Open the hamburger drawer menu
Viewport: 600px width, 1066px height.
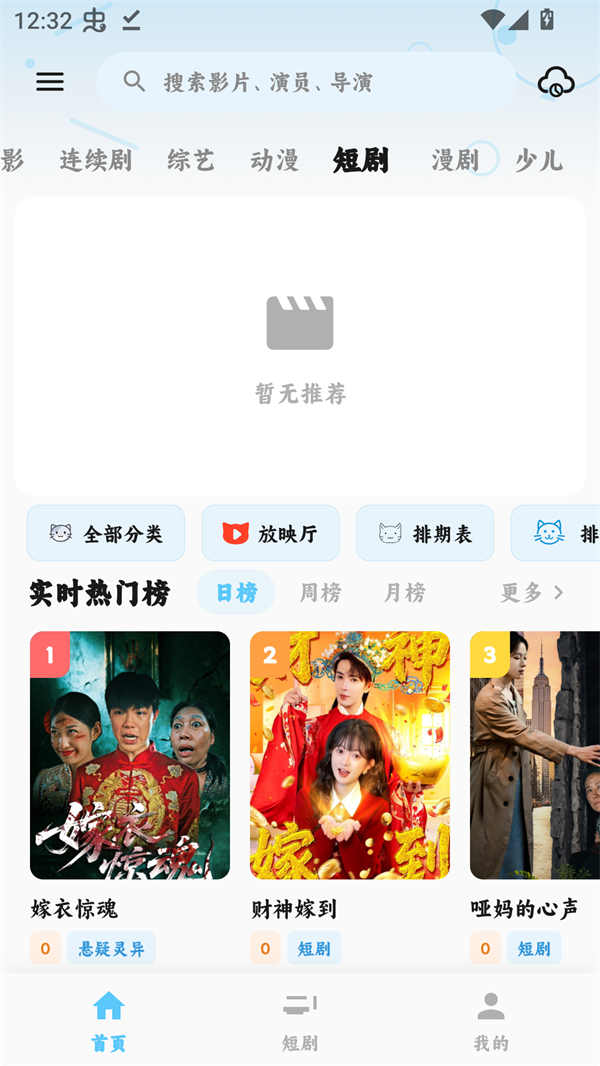point(50,82)
